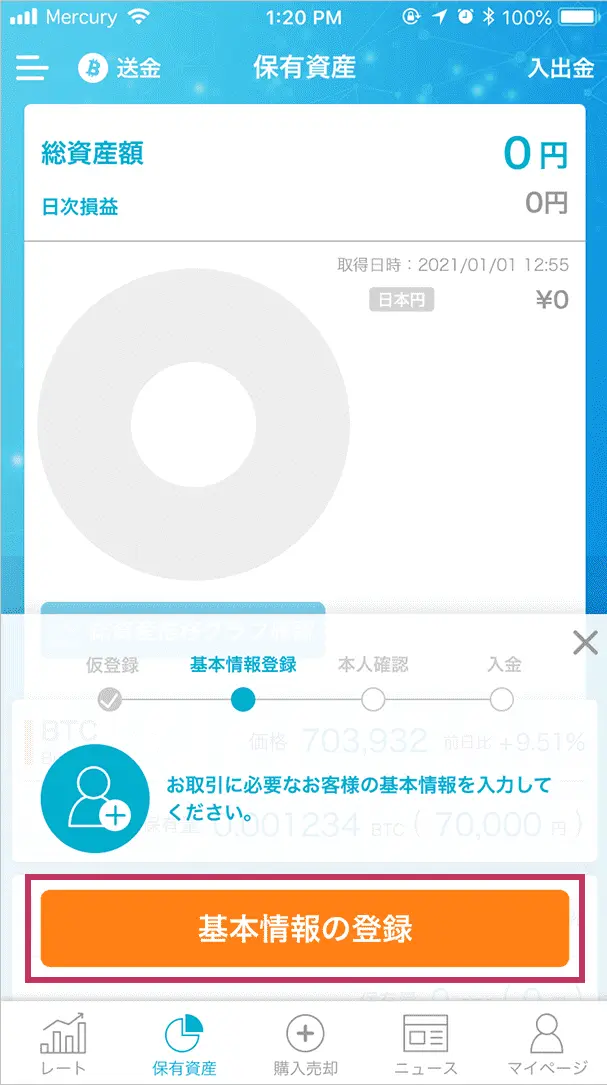Open the hamburger drawer menu
The image size is (607, 1085).
click(x=32, y=69)
